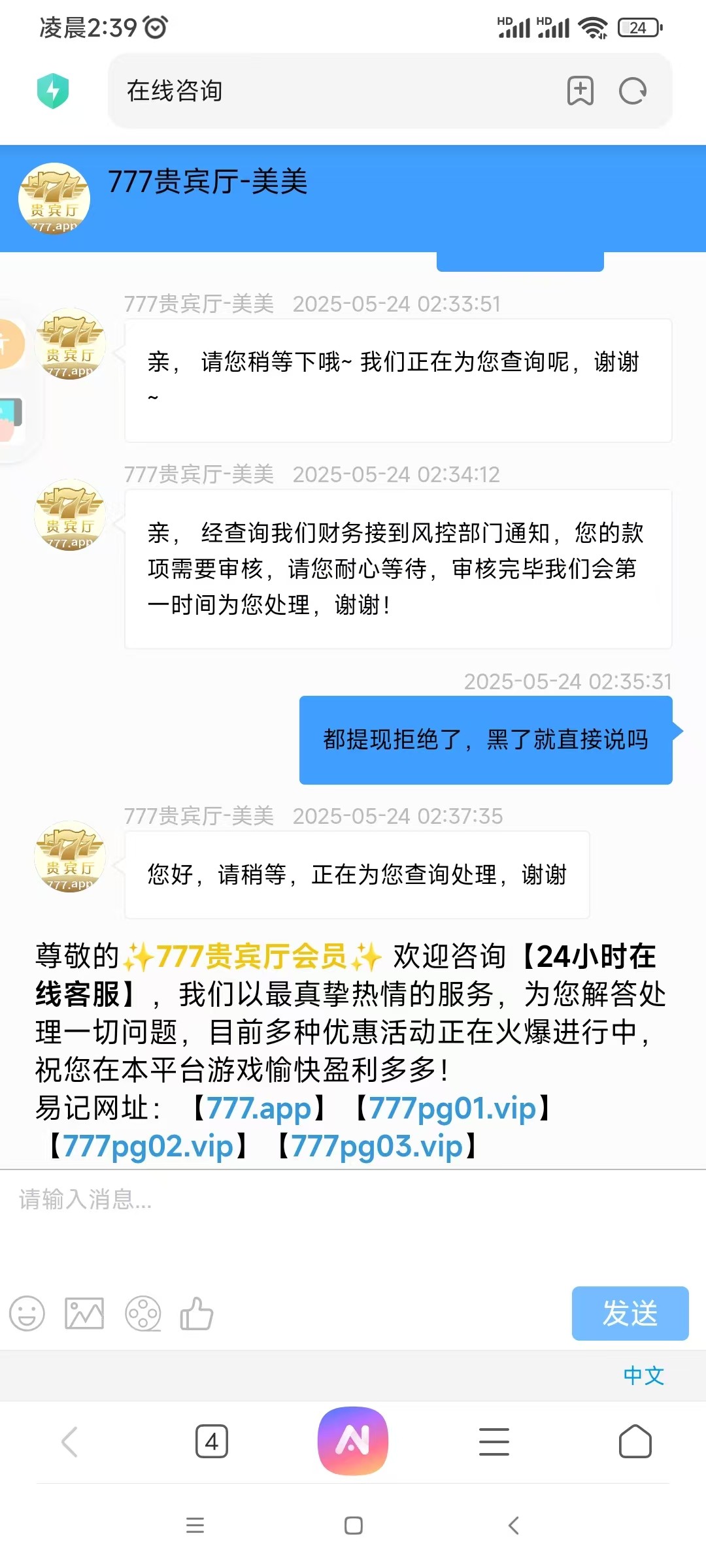This screenshot has height=1568, width=706.
Task: Open the tab switcher showing 4 tabs
Action: pyautogui.click(x=212, y=1442)
